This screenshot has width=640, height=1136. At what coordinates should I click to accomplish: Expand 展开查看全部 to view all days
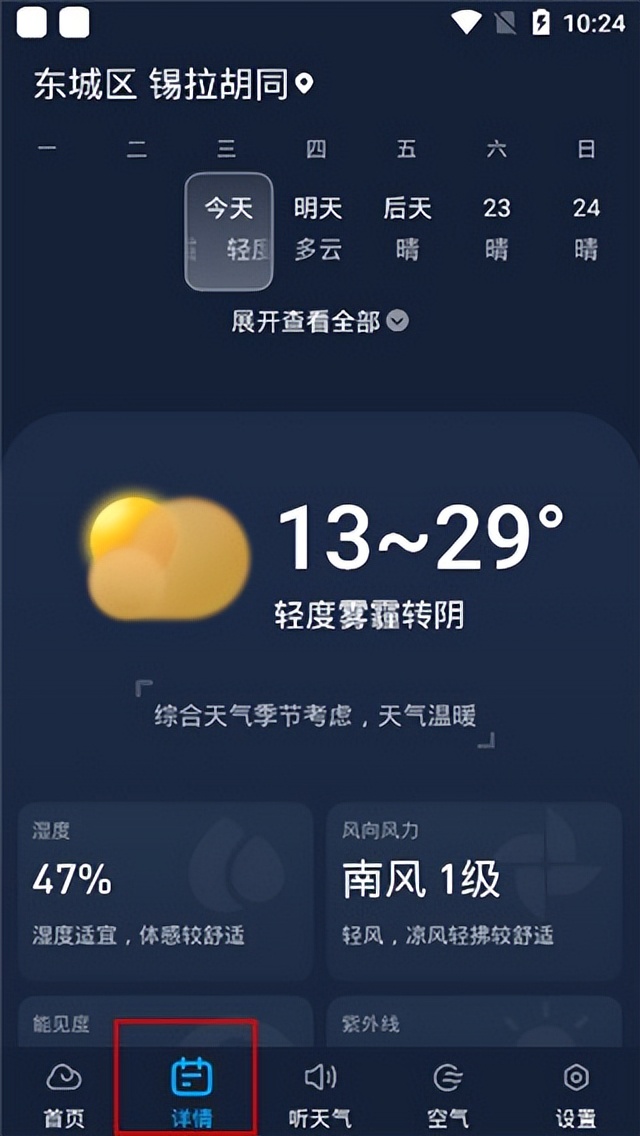click(x=319, y=321)
